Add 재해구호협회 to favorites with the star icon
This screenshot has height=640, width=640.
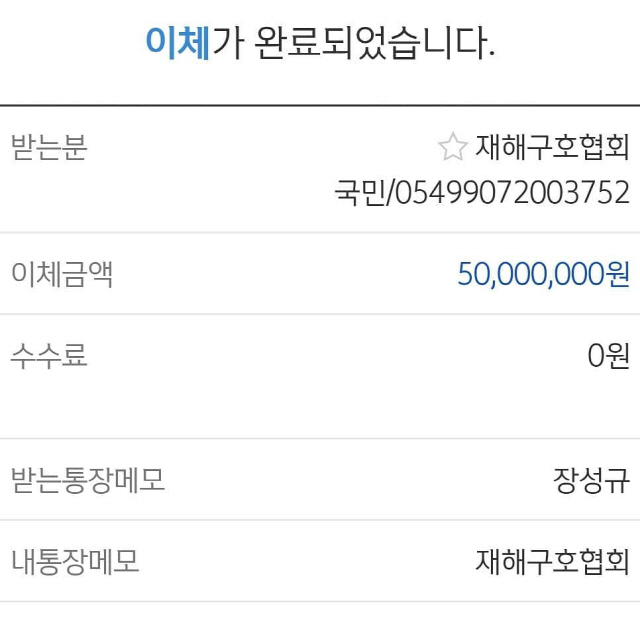tap(452, 148)
